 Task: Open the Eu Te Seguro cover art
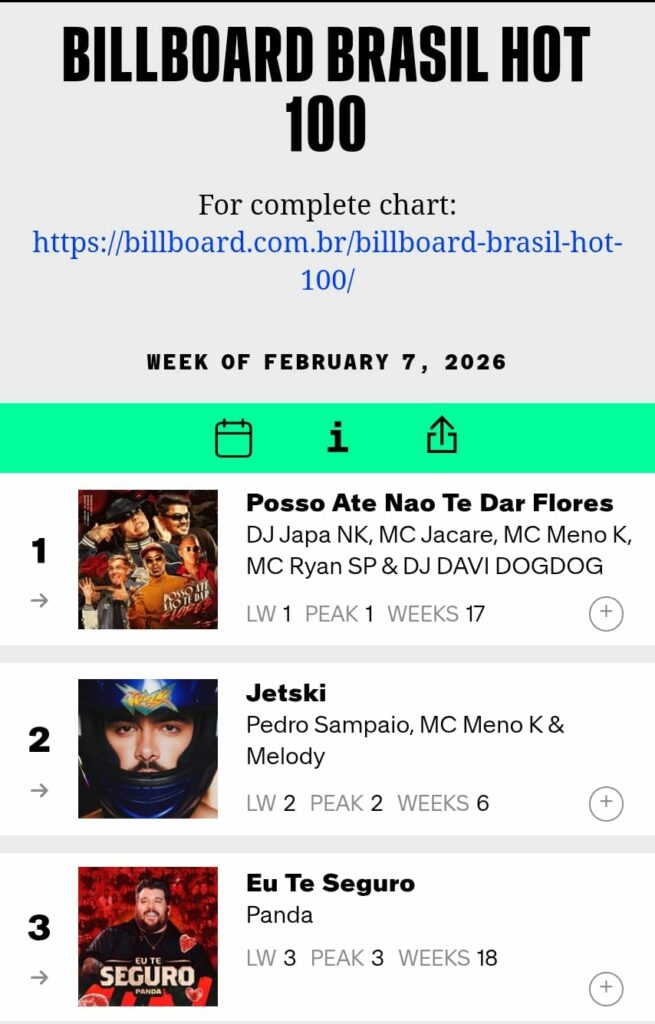click(x=148, y=936)
